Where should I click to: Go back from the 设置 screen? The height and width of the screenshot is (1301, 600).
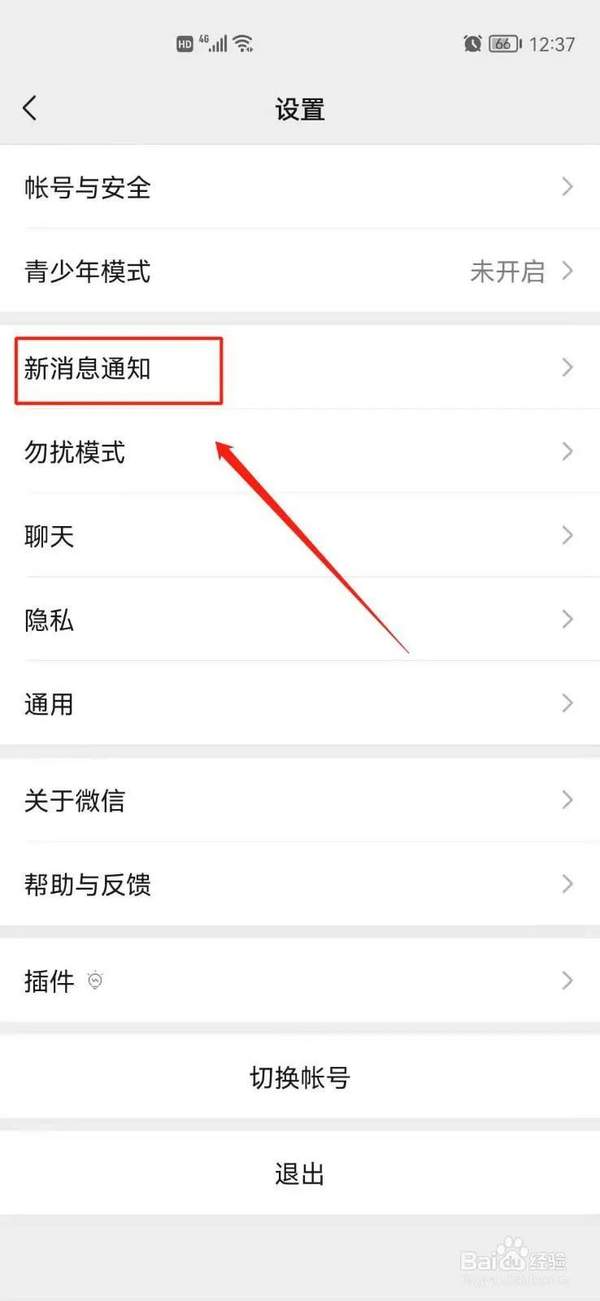(x=30, y=108)
